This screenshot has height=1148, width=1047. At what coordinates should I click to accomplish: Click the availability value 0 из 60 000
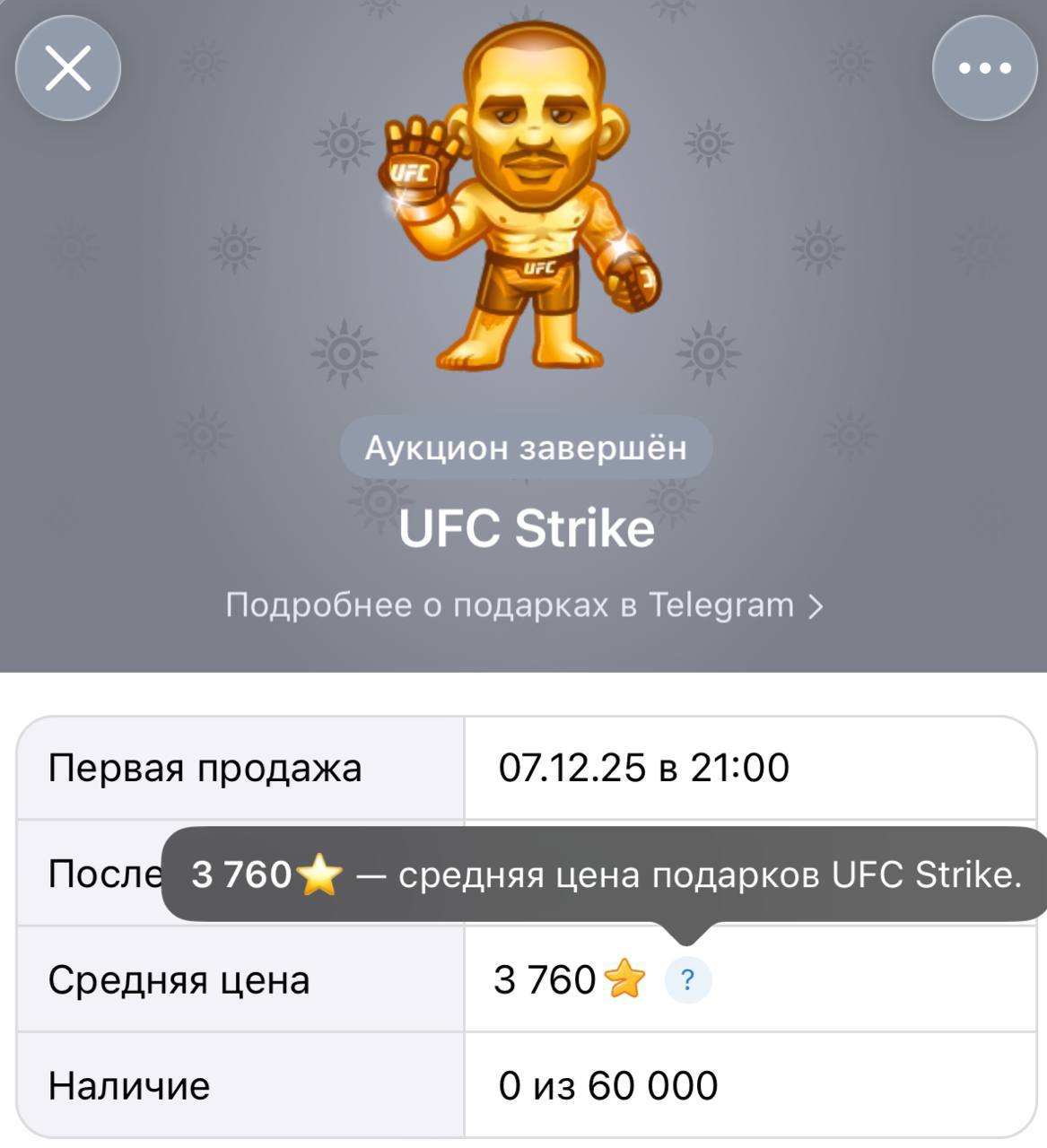tap(606, 1085)
